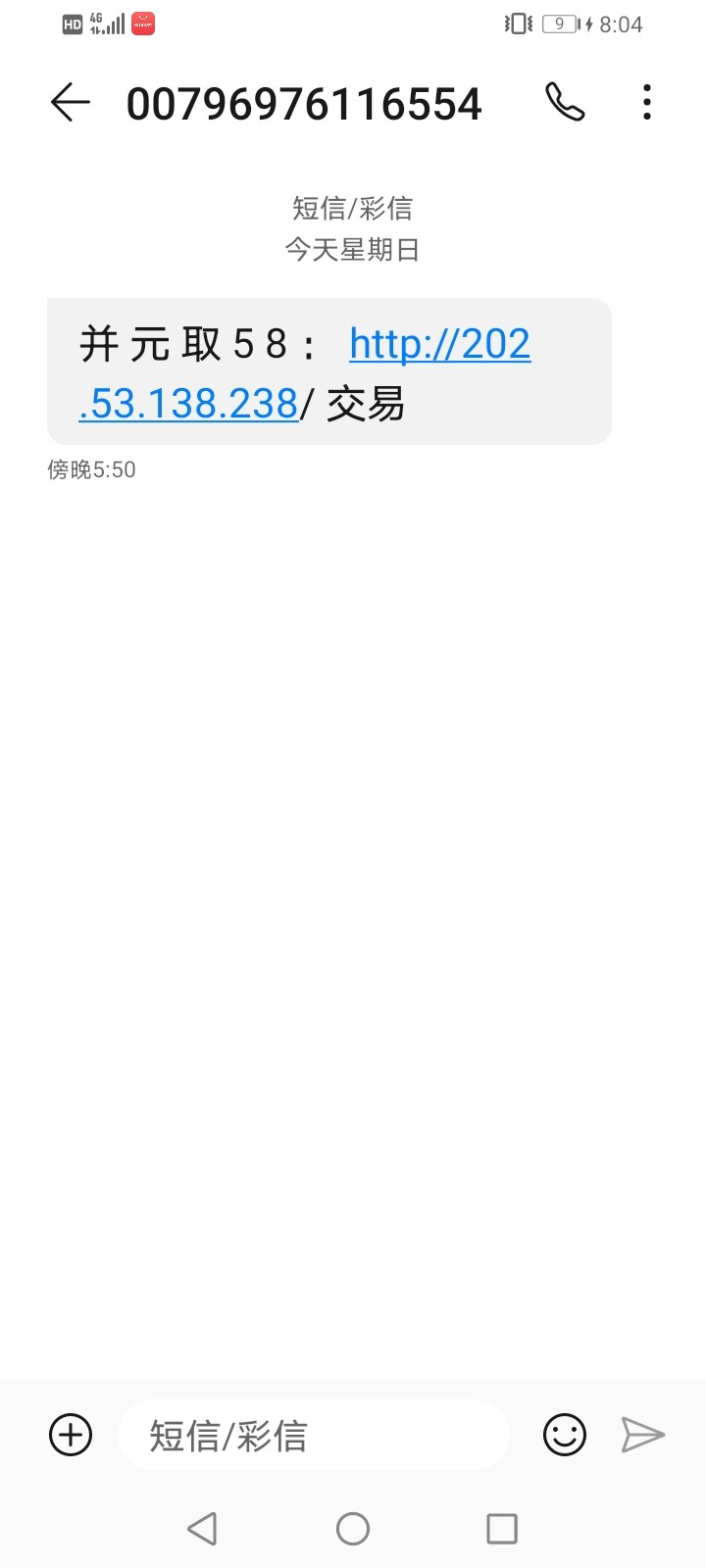Image resolution: width=706 pixels, height=1568 pixels.
Task: Open the emoji smiley picker
Action: click(565, 1436)
